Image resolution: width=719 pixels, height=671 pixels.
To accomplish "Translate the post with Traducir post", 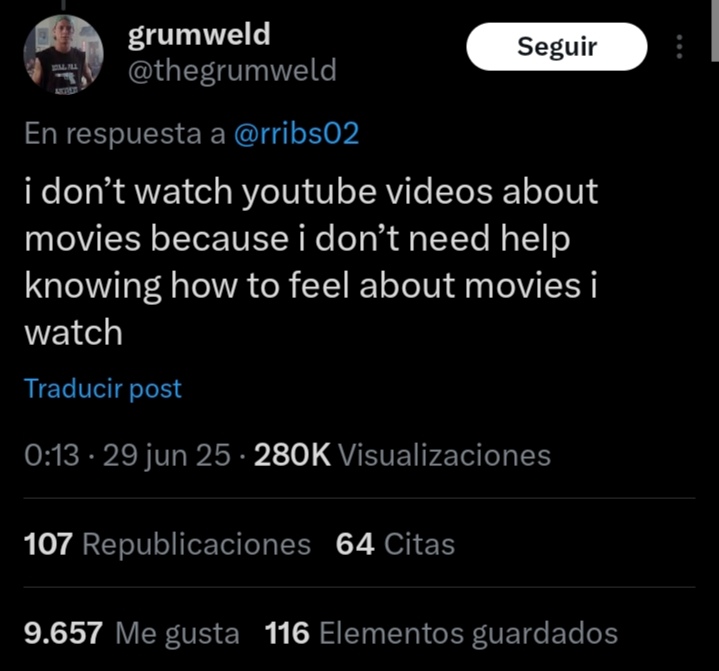I will [x=103, y=389].
